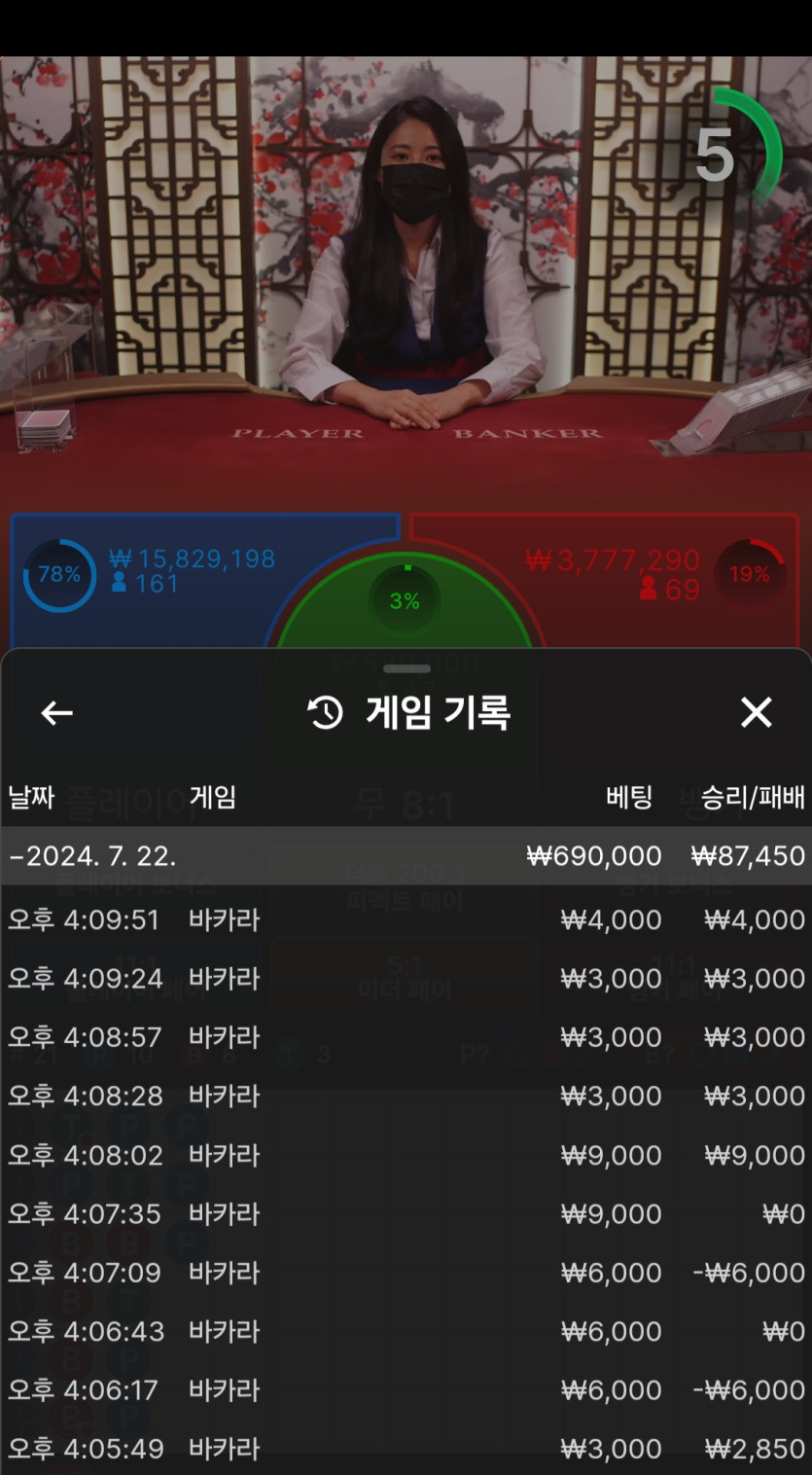Open the 오후 4:09:51 baccarat record
The height and width of the screenshot is (1475, 812).
(406, 919)
